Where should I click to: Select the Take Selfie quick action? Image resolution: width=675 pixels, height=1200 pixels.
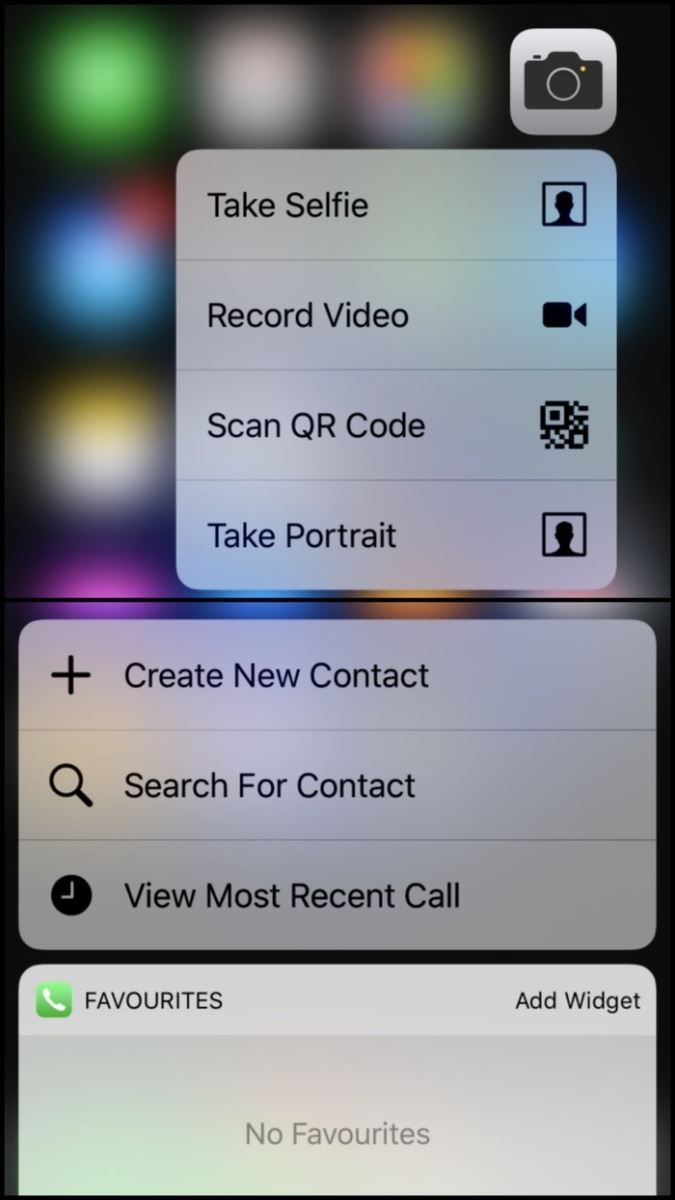pos(395,206)
